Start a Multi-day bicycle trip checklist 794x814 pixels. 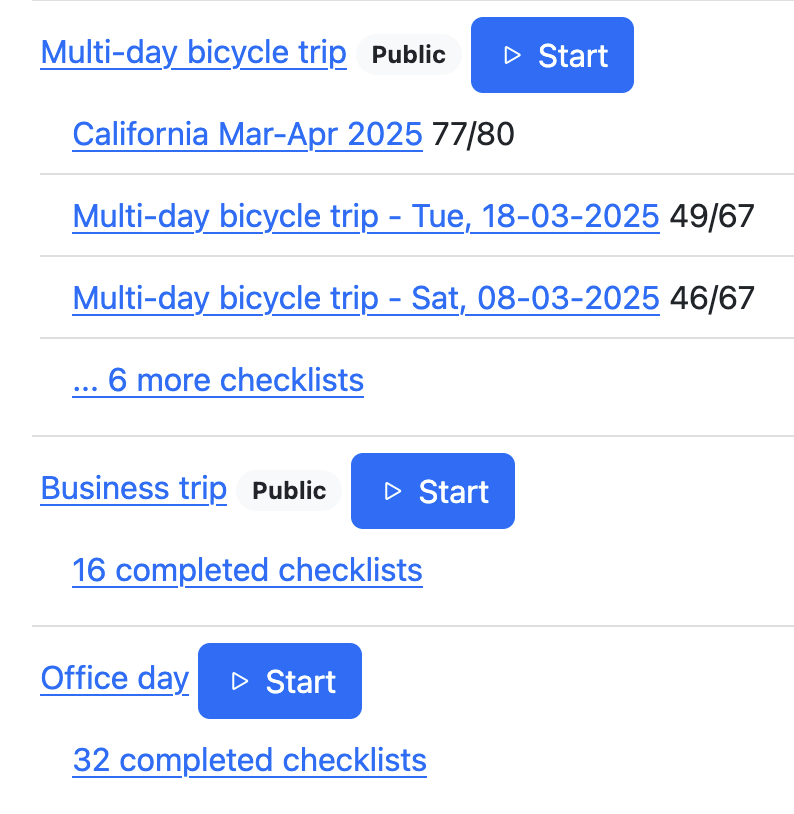[x=552, y=55]
